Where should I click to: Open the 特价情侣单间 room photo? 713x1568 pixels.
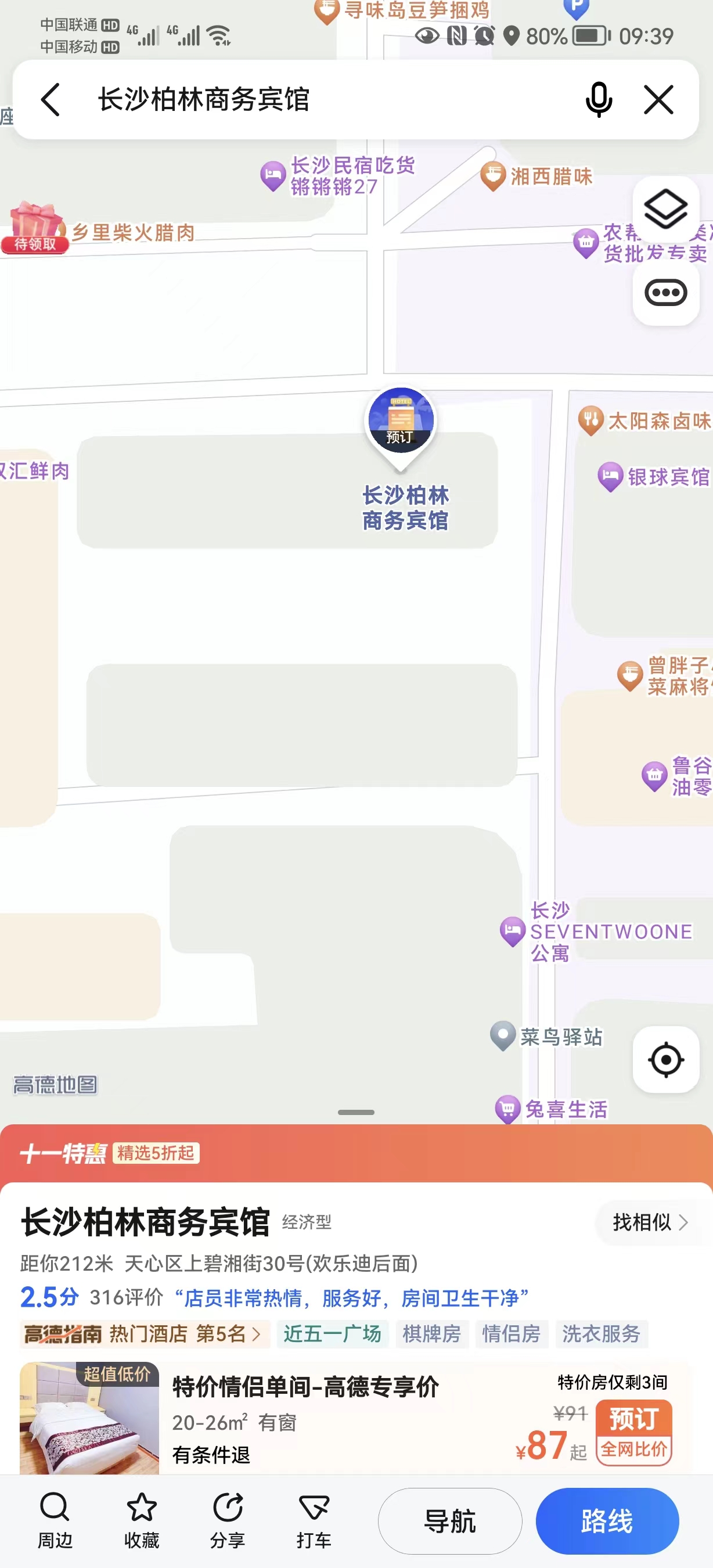coord(89,1417)
